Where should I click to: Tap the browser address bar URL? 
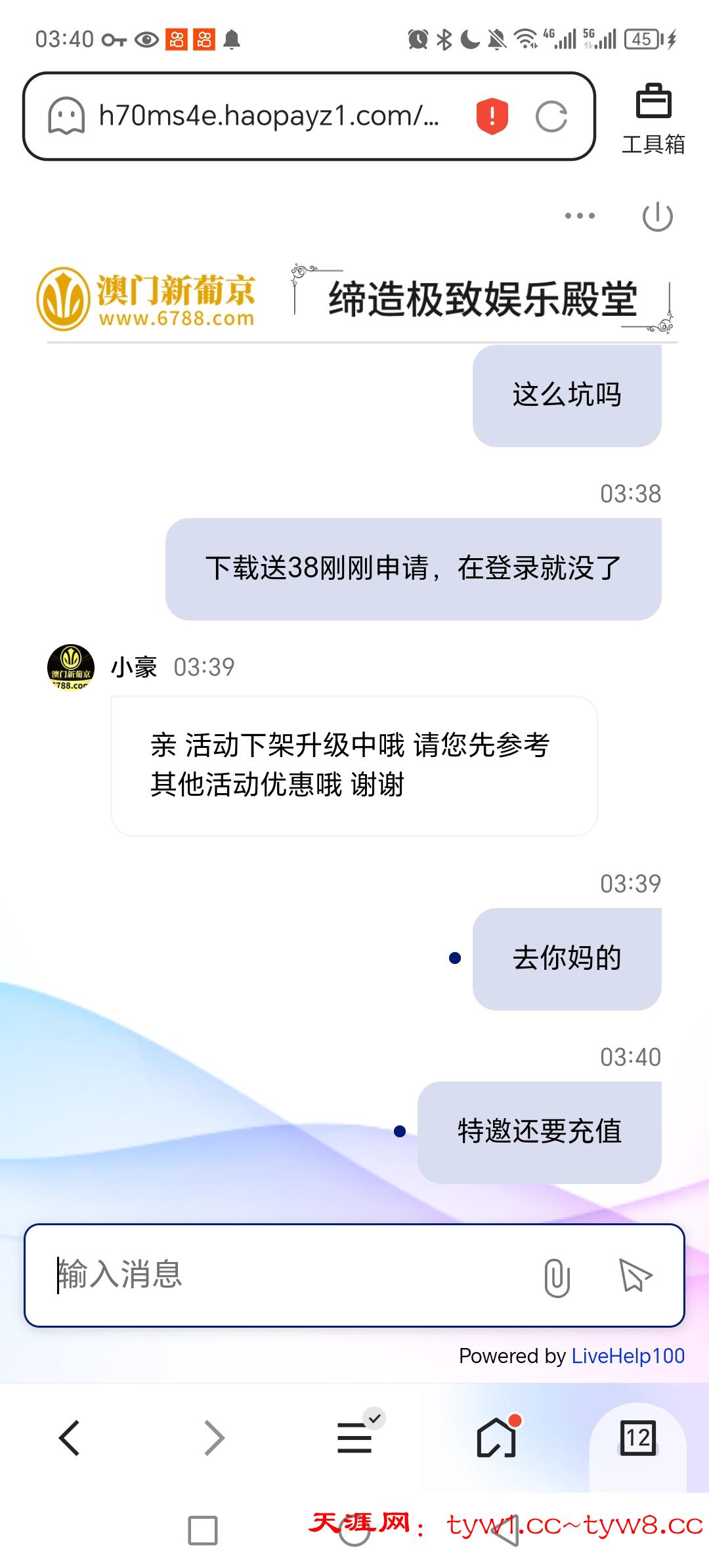point(269,116)
